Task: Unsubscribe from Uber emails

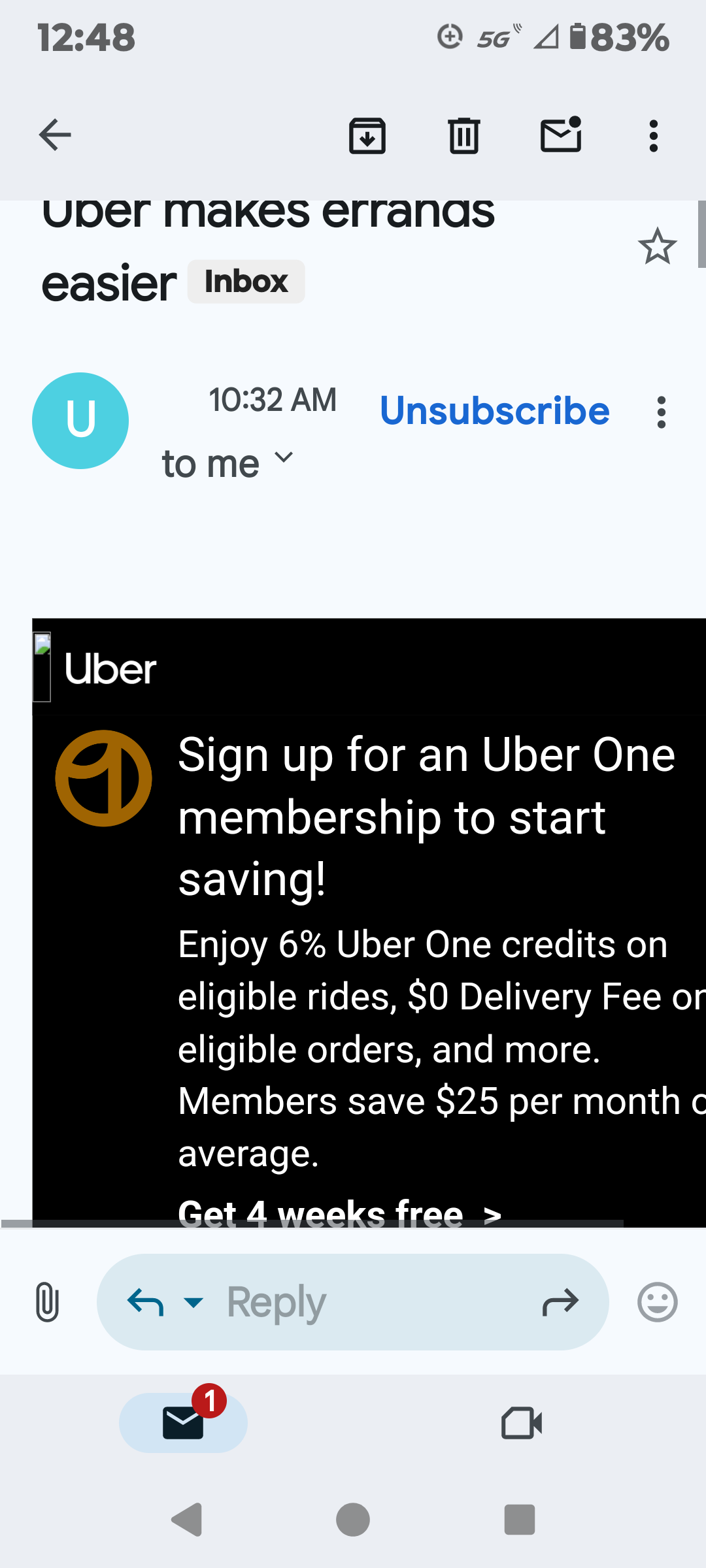Action: coord(495,411)
